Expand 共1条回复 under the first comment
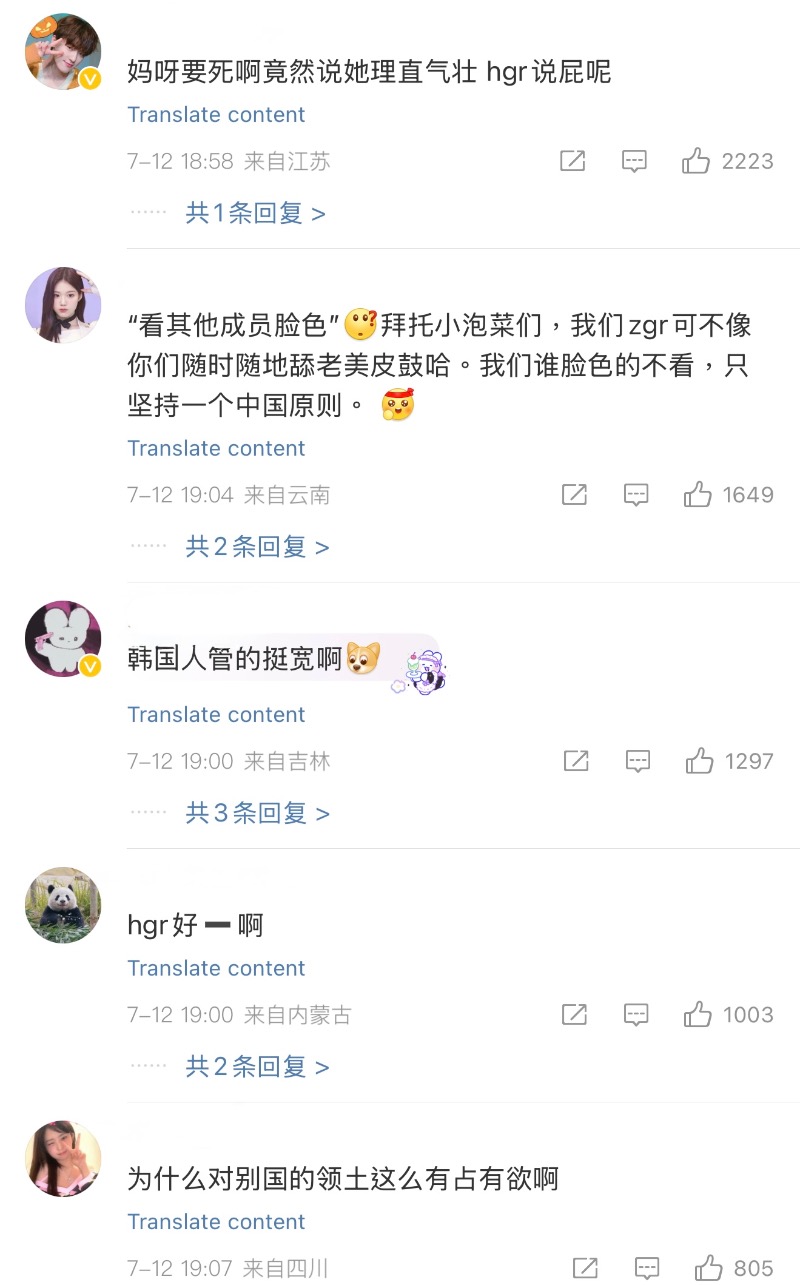Image resolution: width=800 pixels, height=1285 pixels. [255, 213]
